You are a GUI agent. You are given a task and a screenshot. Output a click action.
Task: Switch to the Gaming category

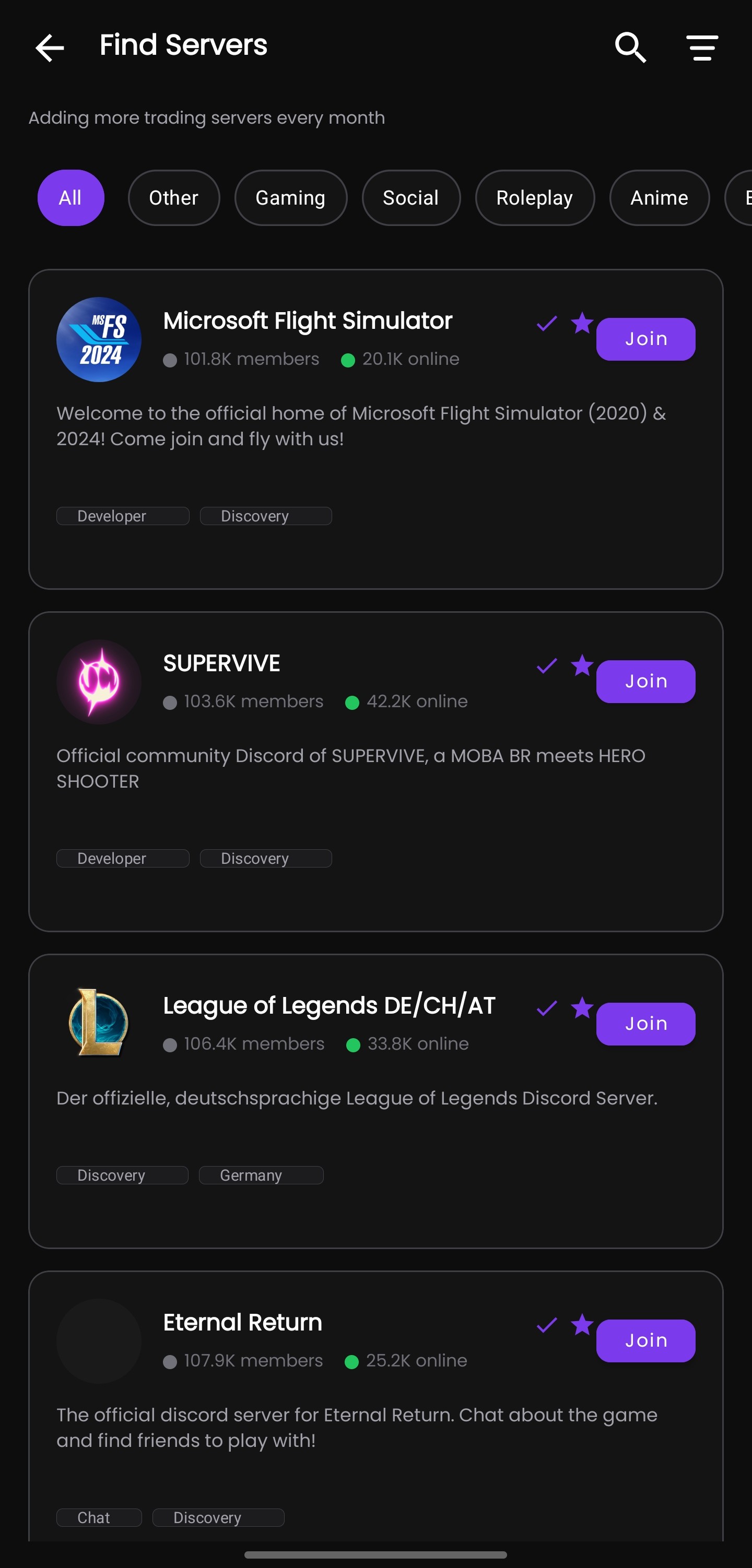pyautogui.click(x=290, y=198)
